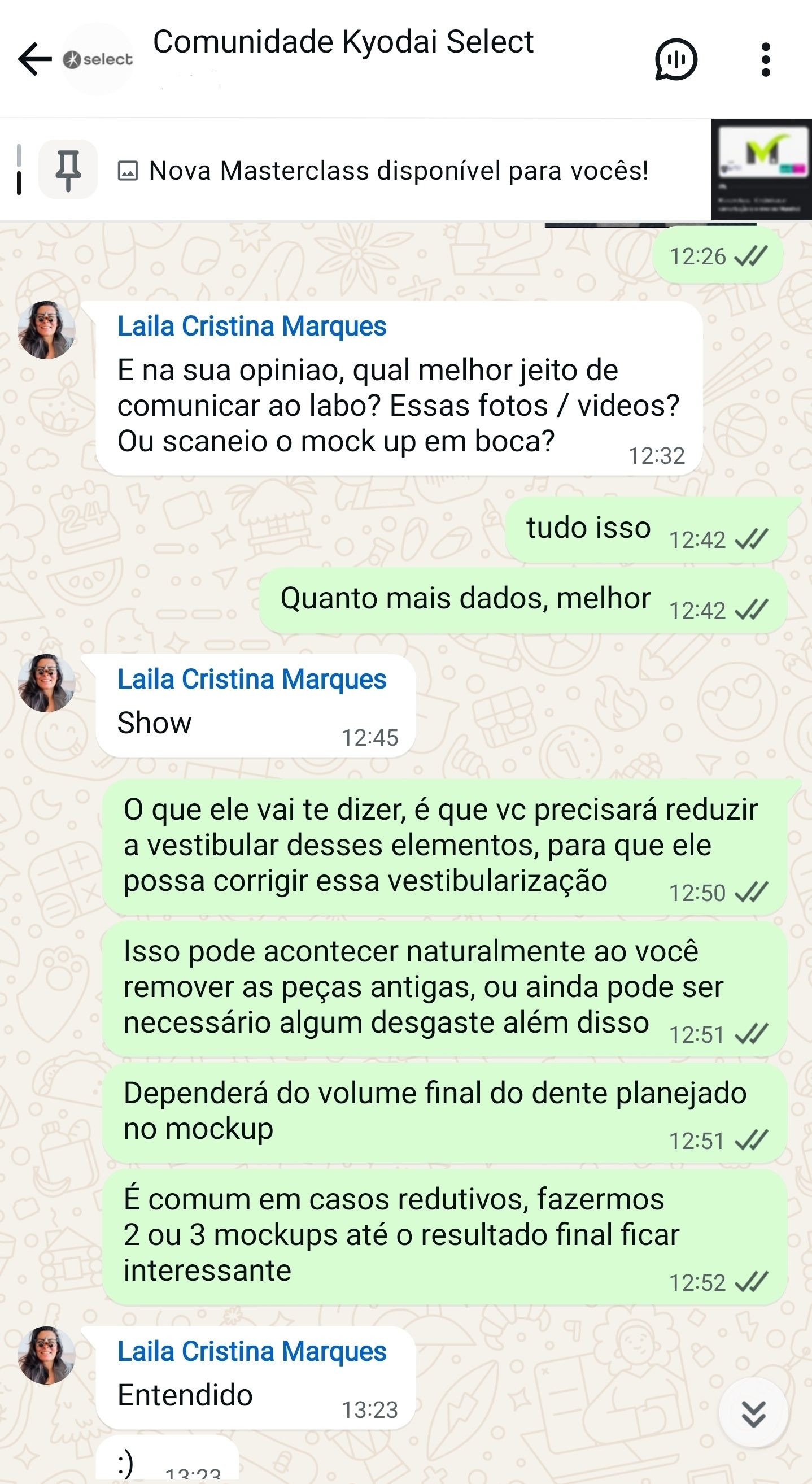
Task: Start a voice chat in the group
Action: click(x=675, y=59)
